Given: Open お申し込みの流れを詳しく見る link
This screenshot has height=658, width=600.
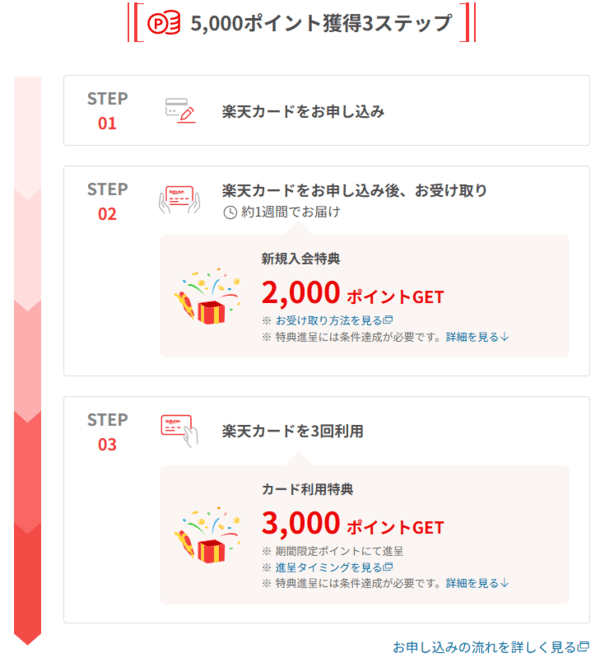Looking at the screenshot, I should tap(490, 646).
